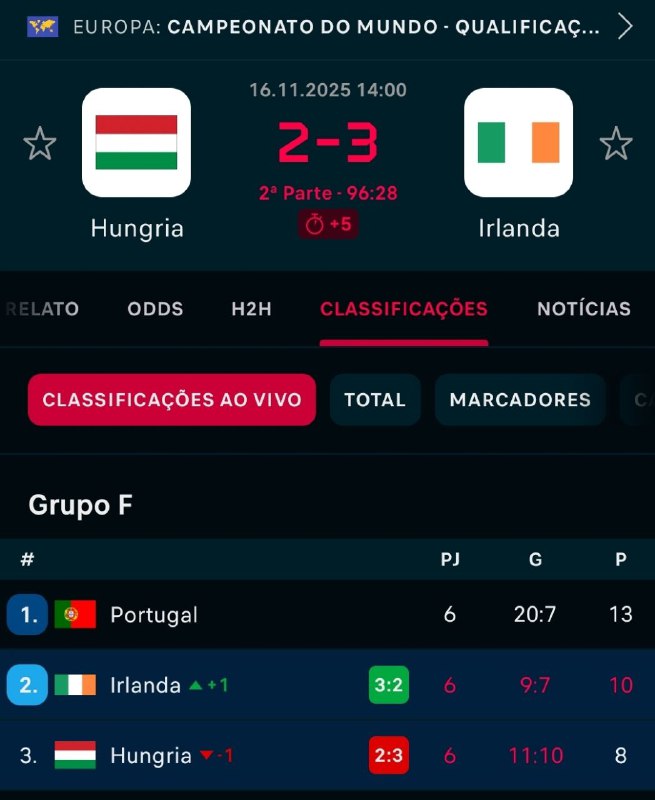Viewport: 655px width, 800px height.
Task: Select the Classificações ao vivo chip
Action: click(172, 400)
